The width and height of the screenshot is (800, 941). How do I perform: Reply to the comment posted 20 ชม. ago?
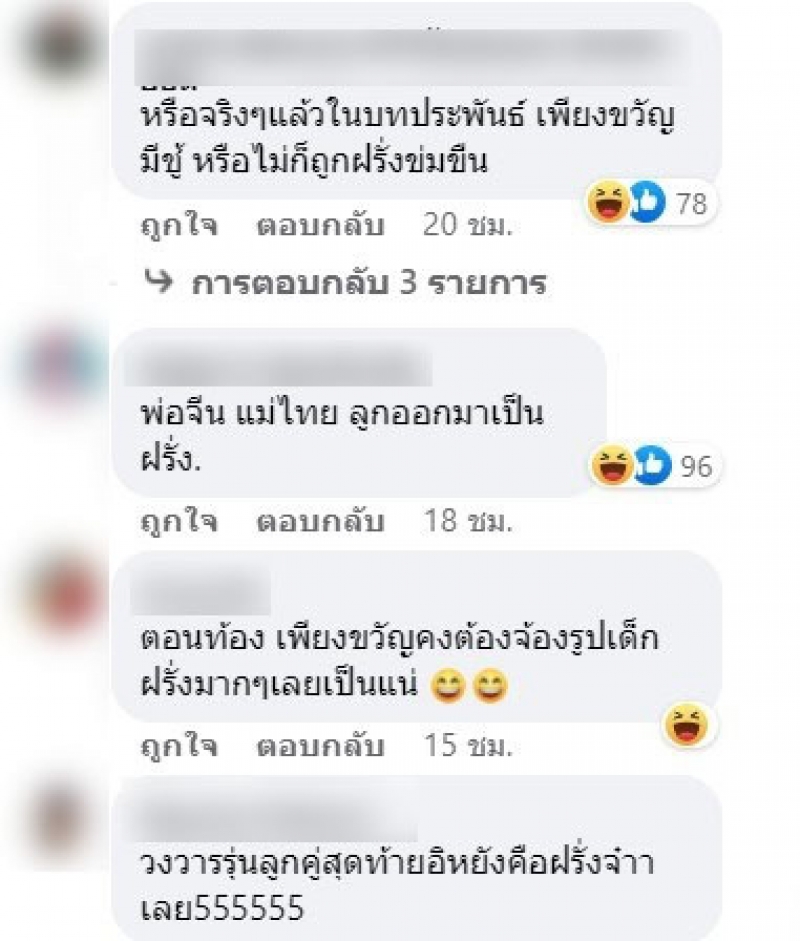click(x=320, y=226)
